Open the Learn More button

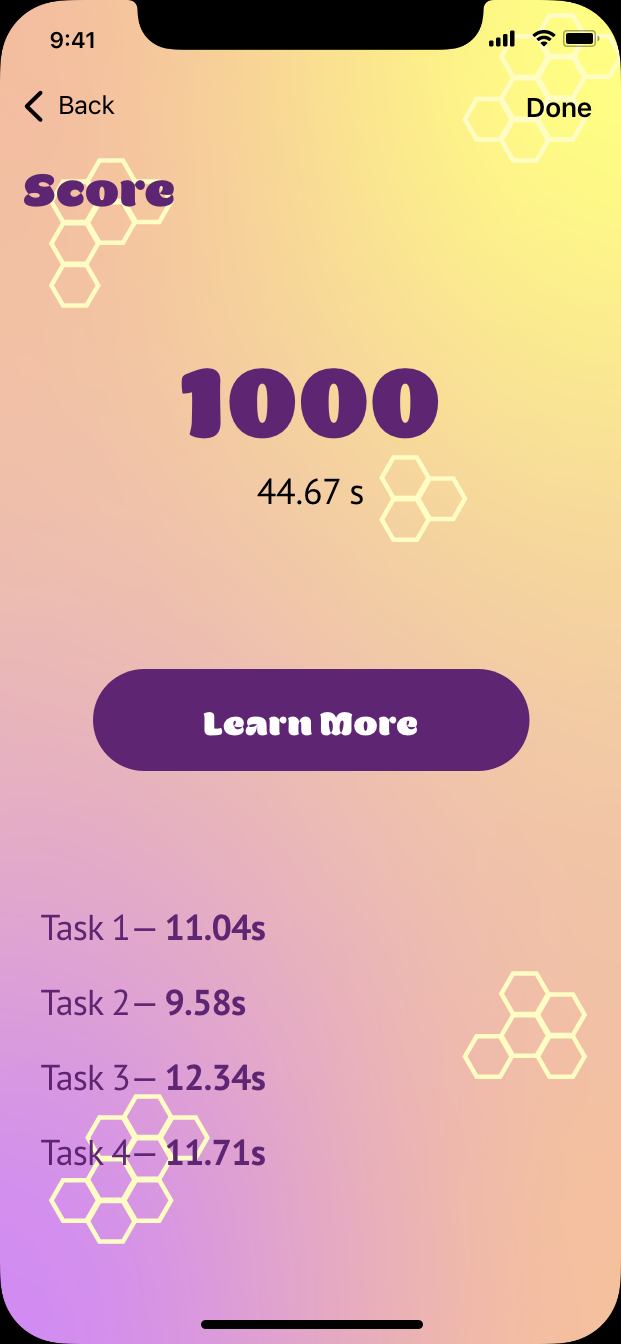311,720
